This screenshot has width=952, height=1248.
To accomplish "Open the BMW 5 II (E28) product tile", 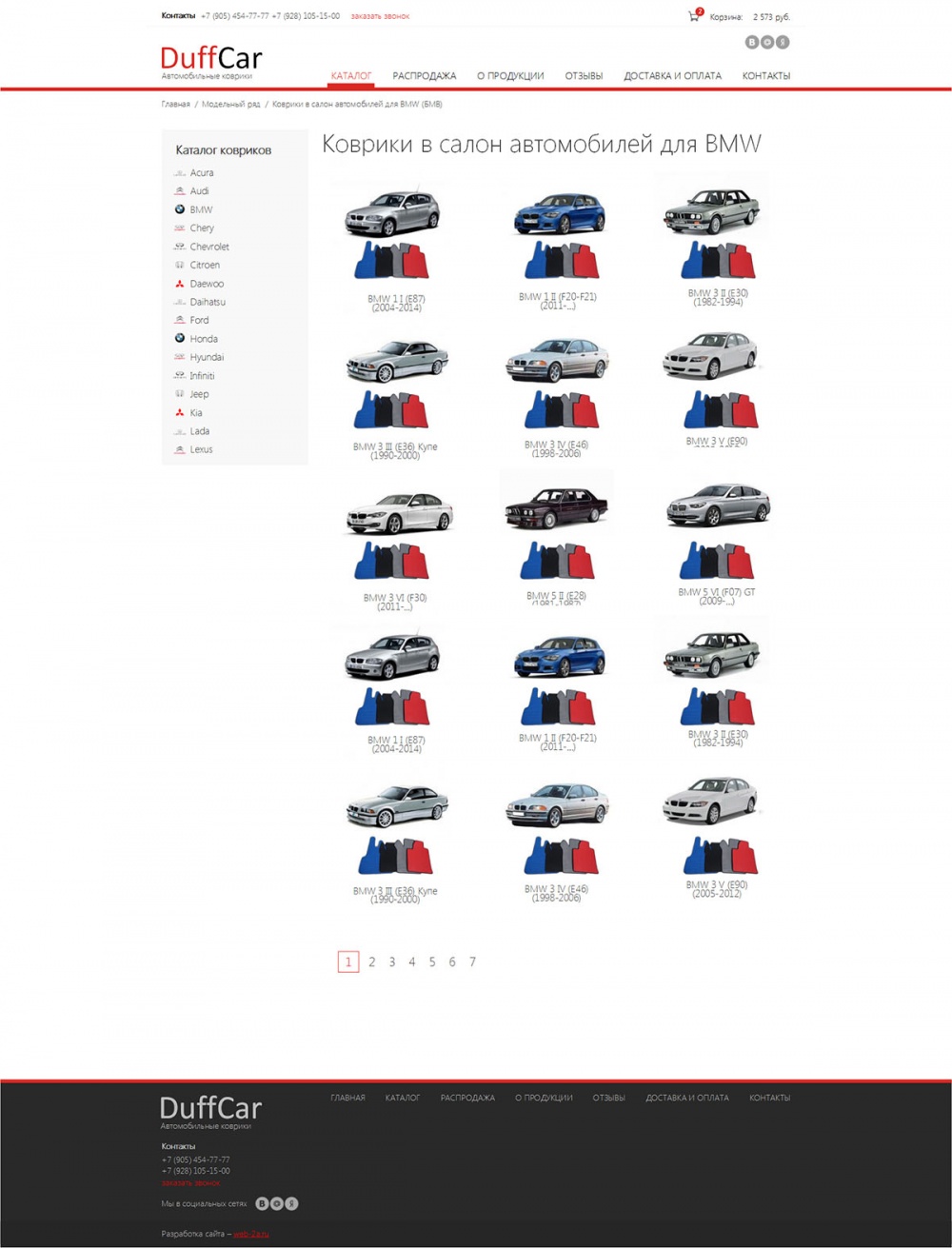I will click(557, 533).
